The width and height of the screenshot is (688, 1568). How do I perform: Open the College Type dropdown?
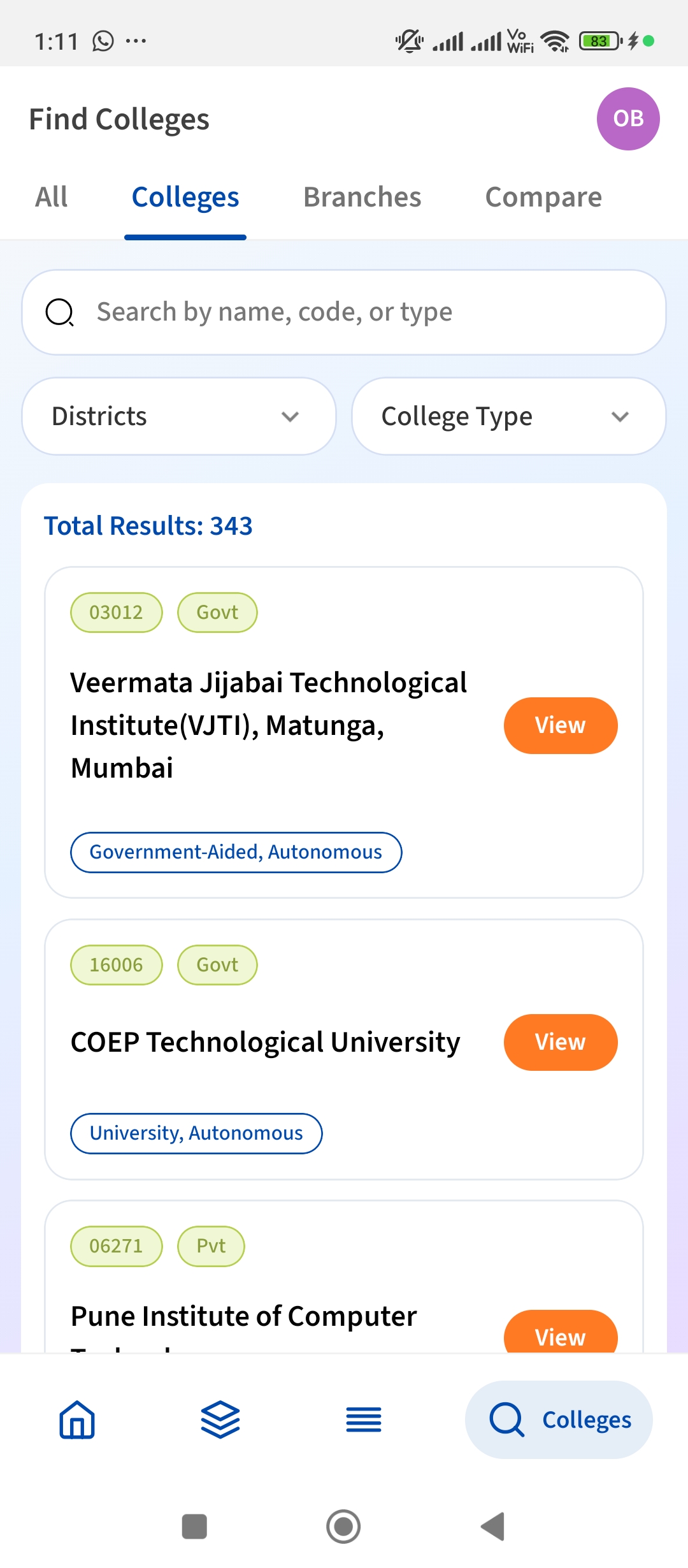[508, 416]
